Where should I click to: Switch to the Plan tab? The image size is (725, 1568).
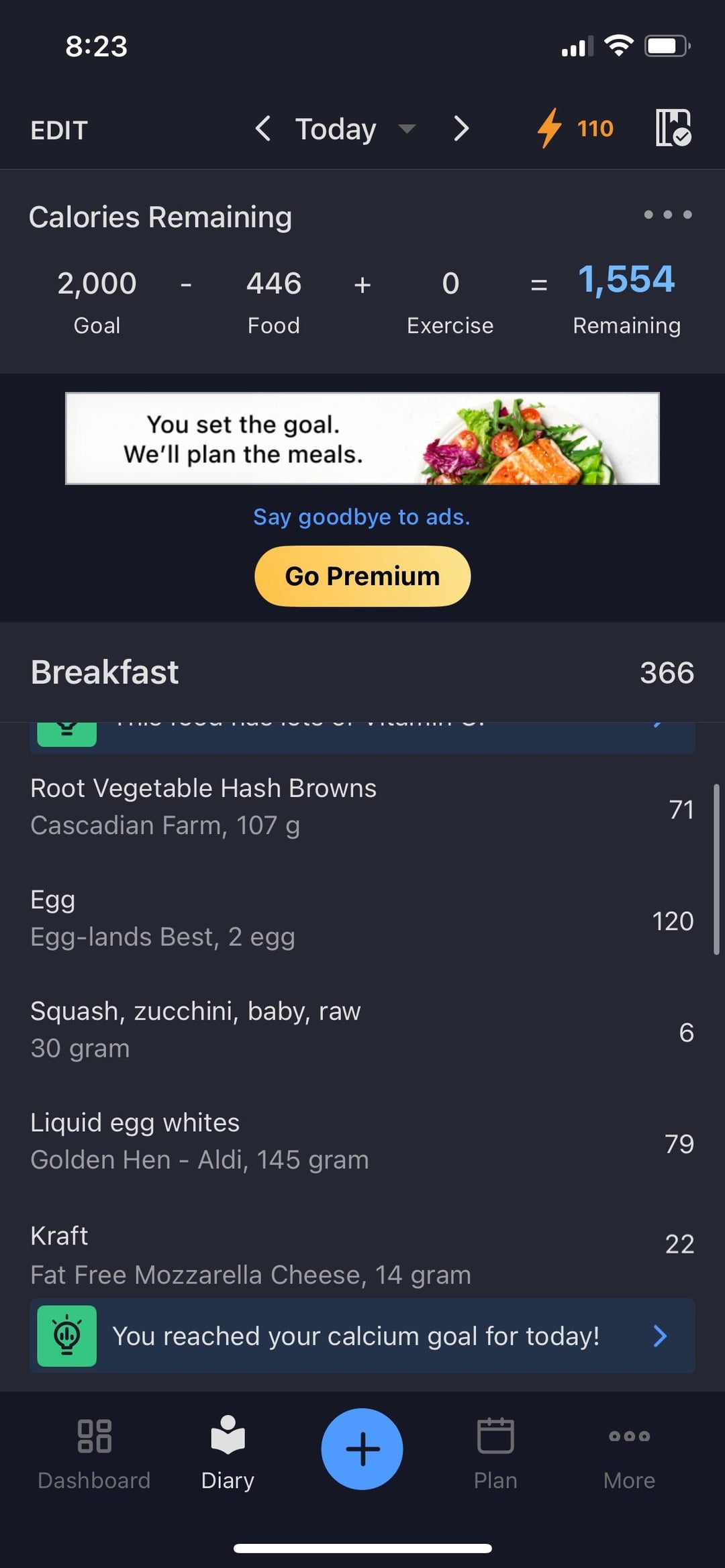click(x=495, y=1450)
